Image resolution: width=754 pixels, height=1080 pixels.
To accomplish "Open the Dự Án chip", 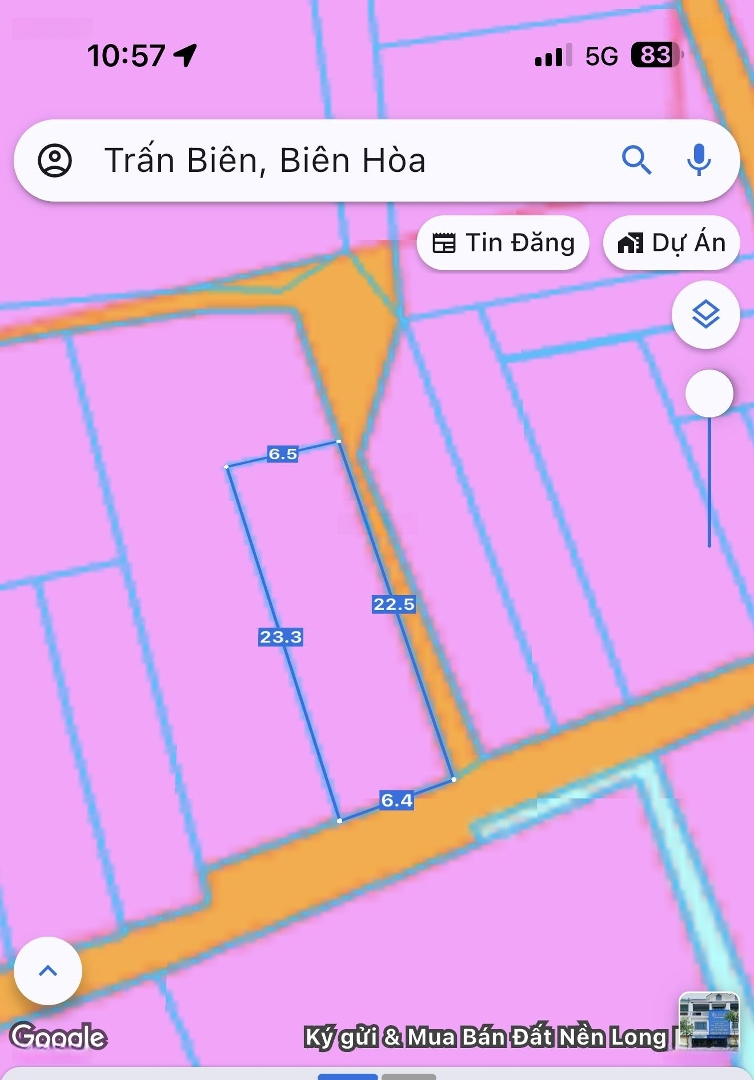I will (672, 243).
